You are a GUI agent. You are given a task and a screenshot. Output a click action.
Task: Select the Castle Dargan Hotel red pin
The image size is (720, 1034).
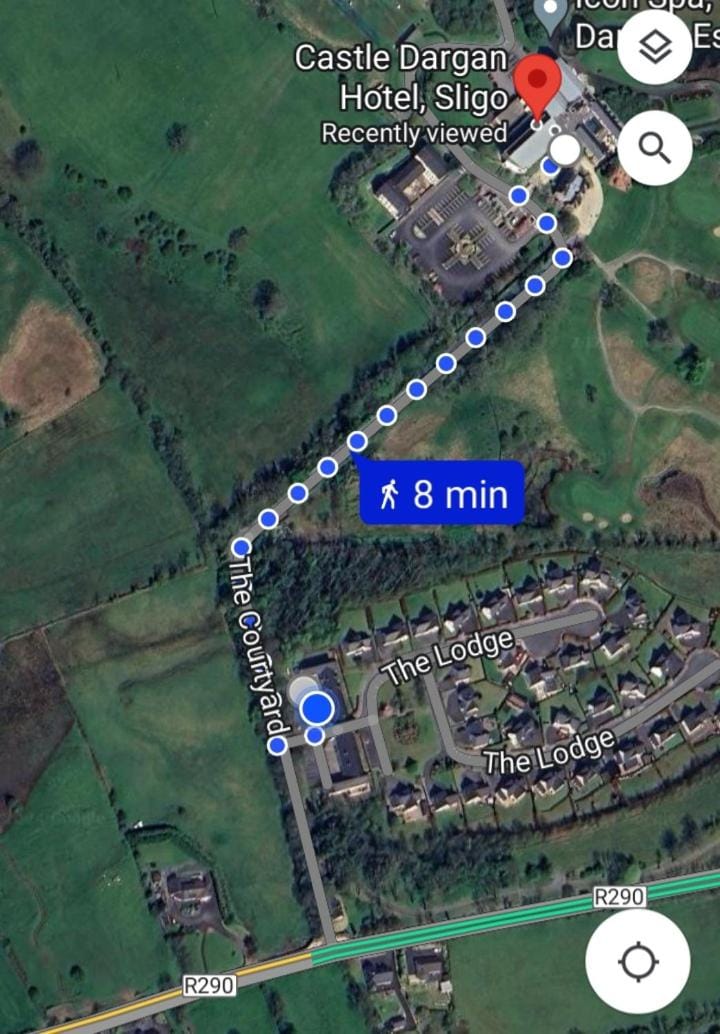pos(540,86)
